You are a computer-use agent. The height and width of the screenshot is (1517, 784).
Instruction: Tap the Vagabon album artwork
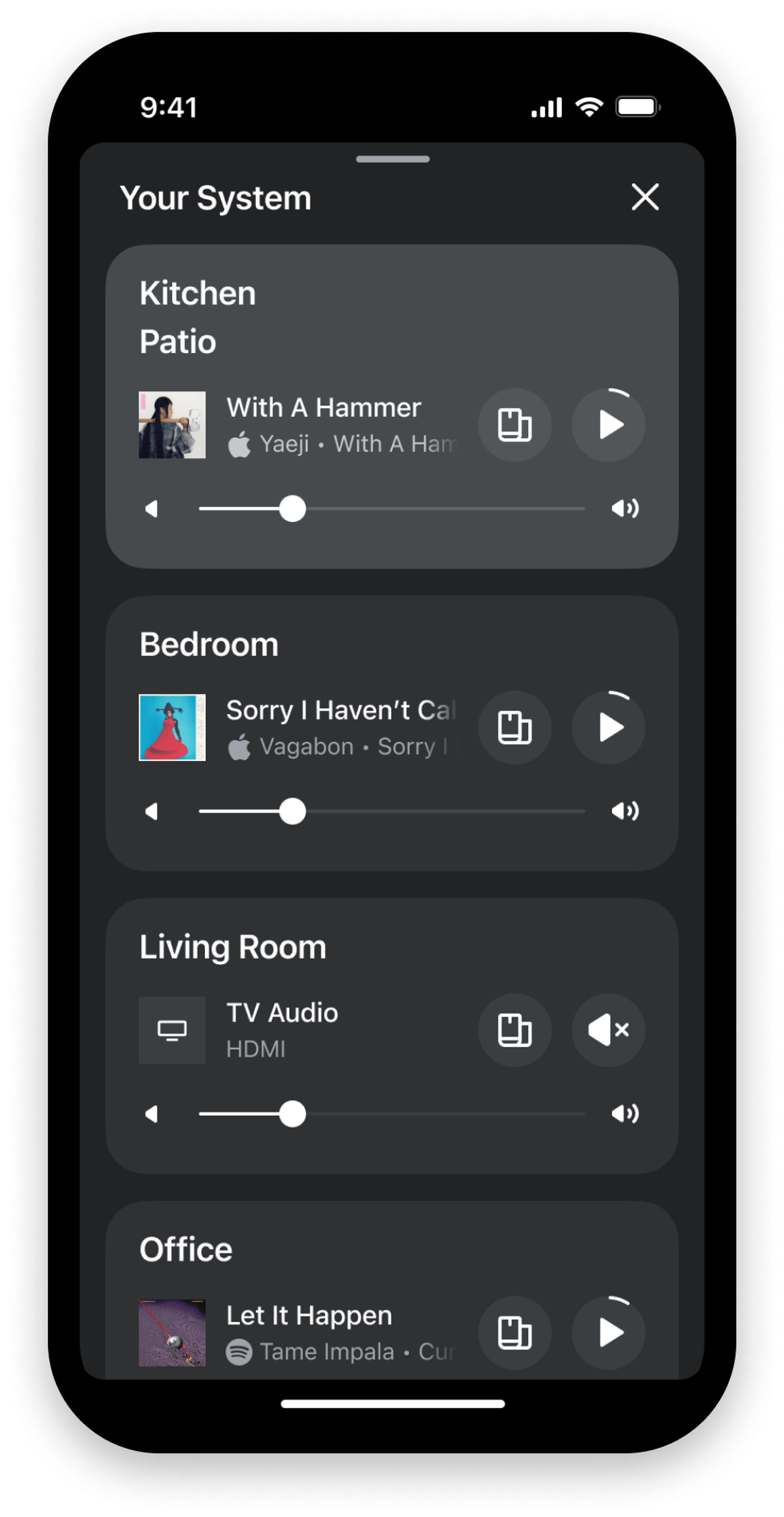click(172, 727)
